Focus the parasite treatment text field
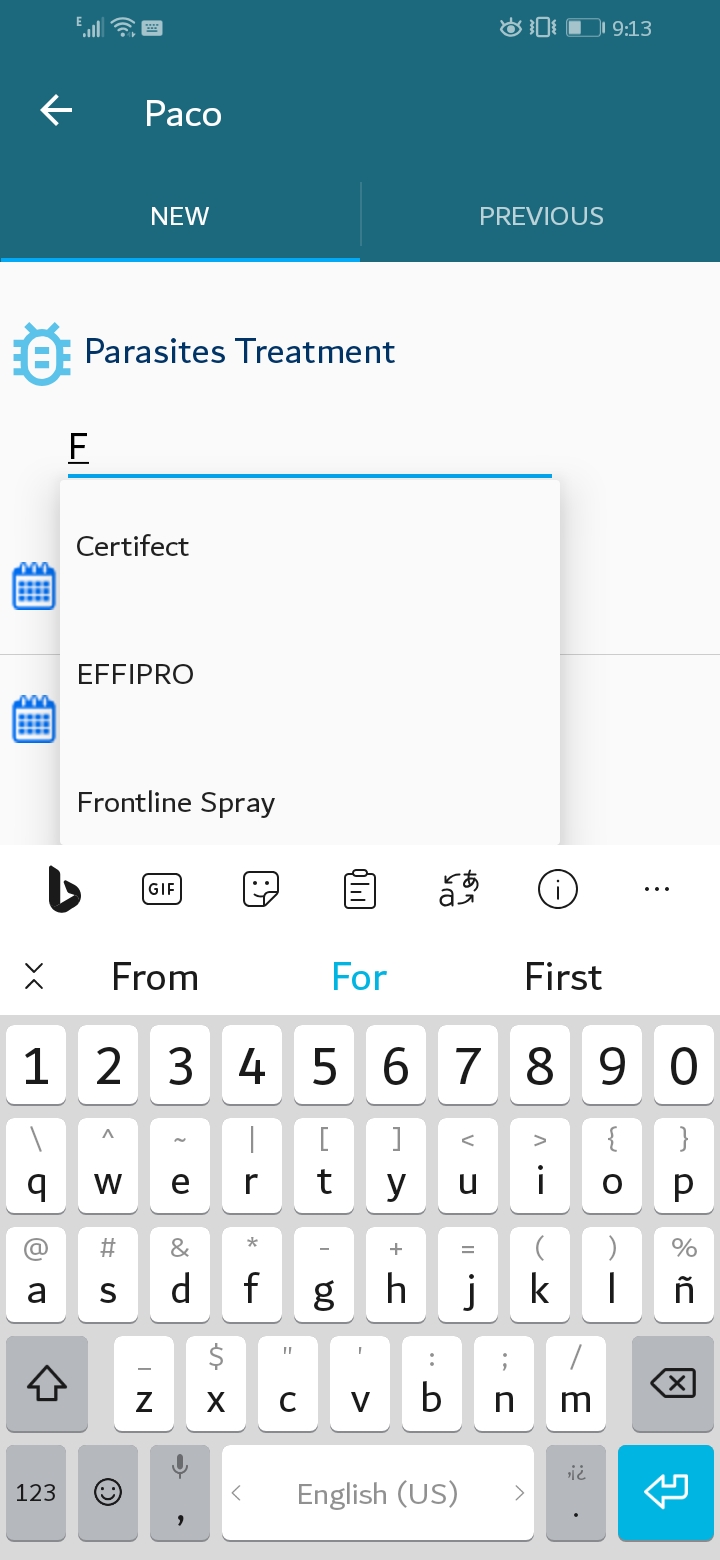This screenshot has height=1560, width=720. (310, 446)
